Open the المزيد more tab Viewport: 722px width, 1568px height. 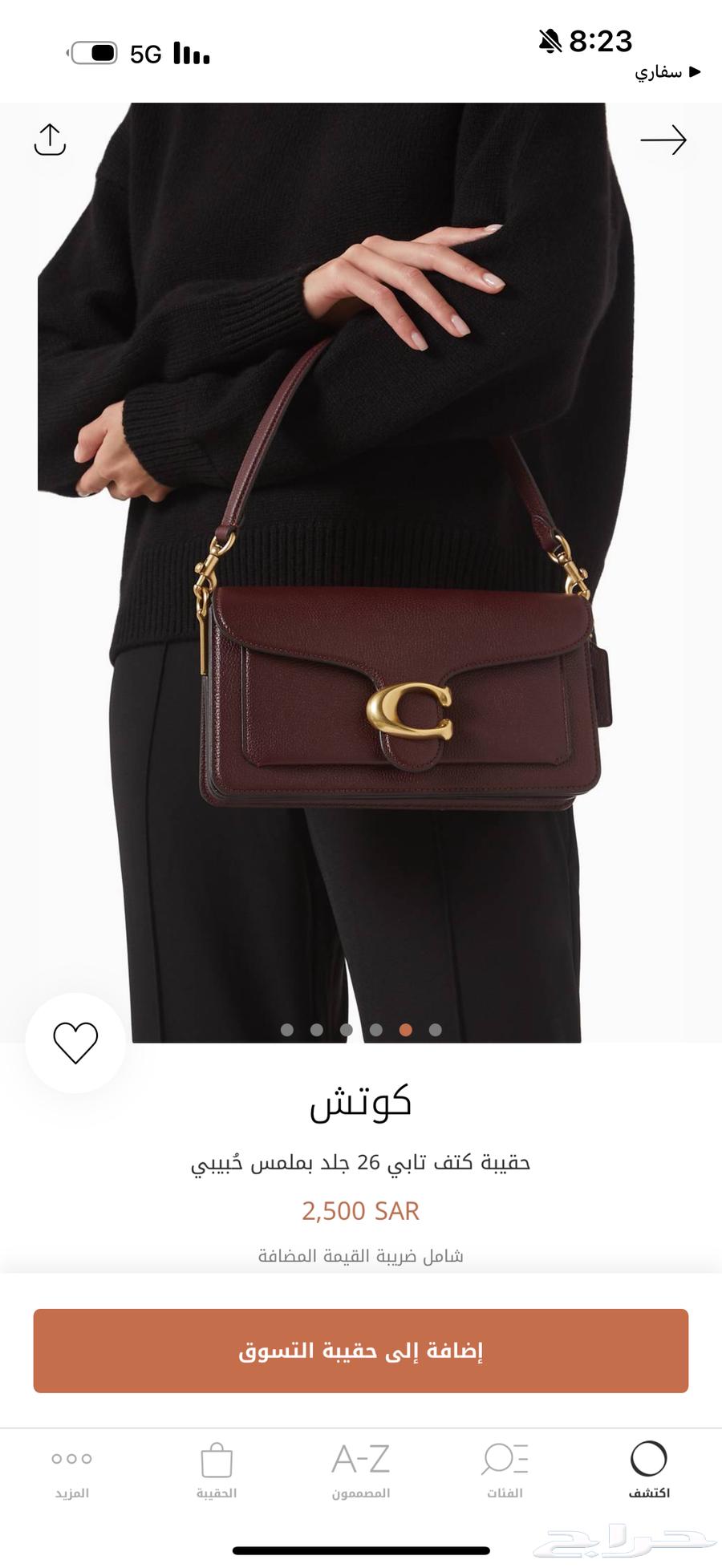pos(72,1469)
